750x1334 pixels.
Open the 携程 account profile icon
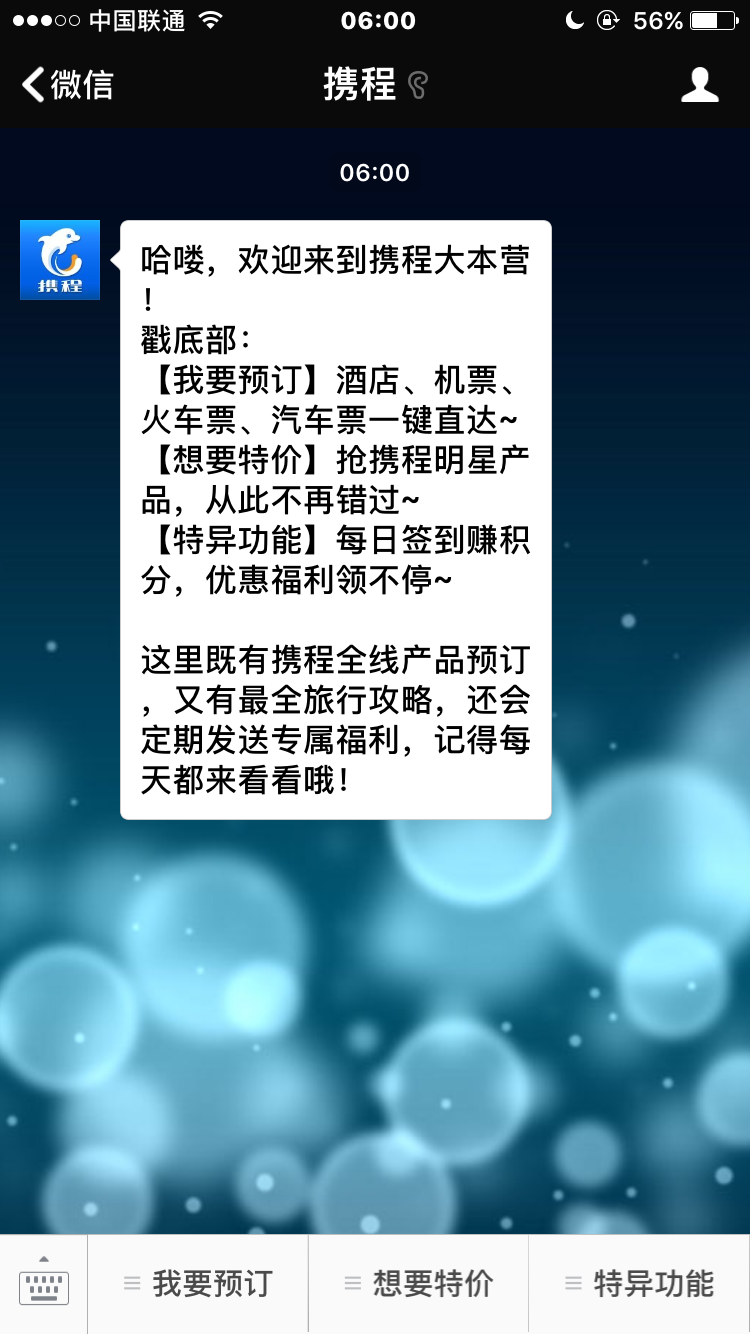[700, 85]
